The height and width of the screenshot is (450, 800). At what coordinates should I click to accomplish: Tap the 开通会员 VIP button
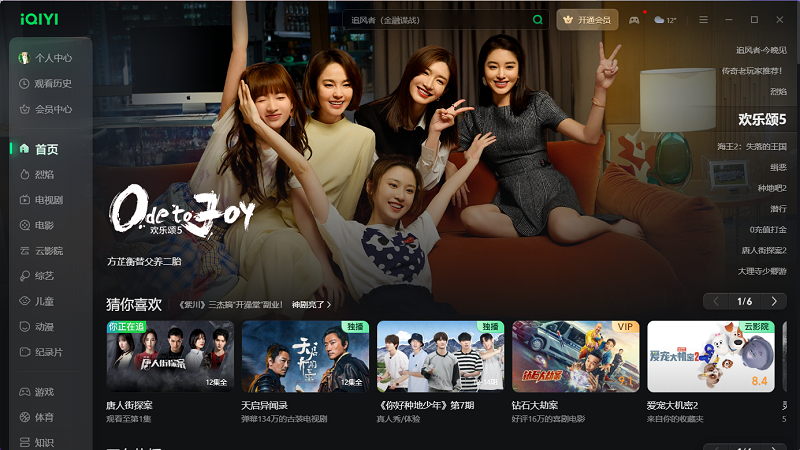587,20
